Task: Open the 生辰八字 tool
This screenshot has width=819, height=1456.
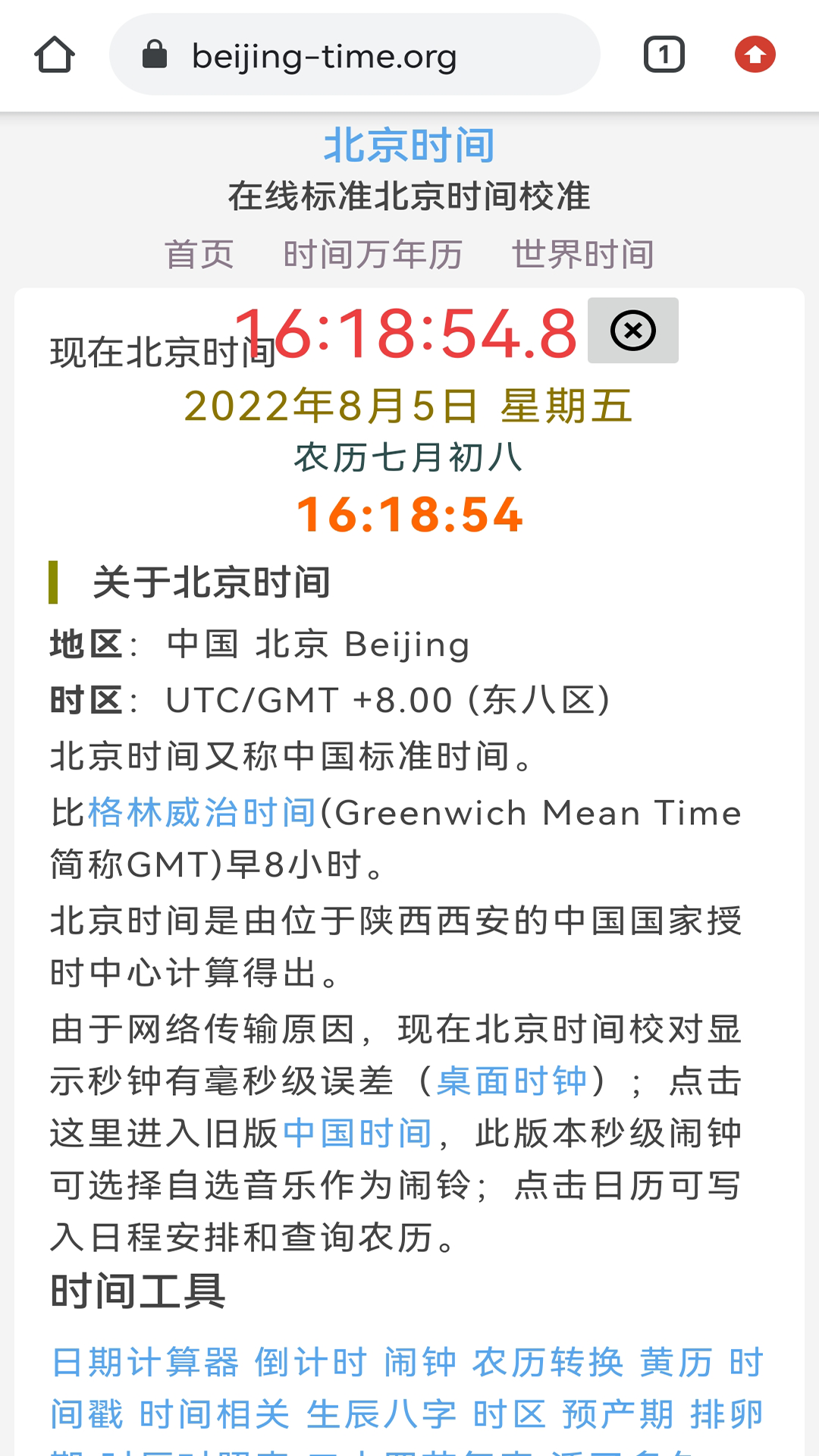Action: point(381,1415)
